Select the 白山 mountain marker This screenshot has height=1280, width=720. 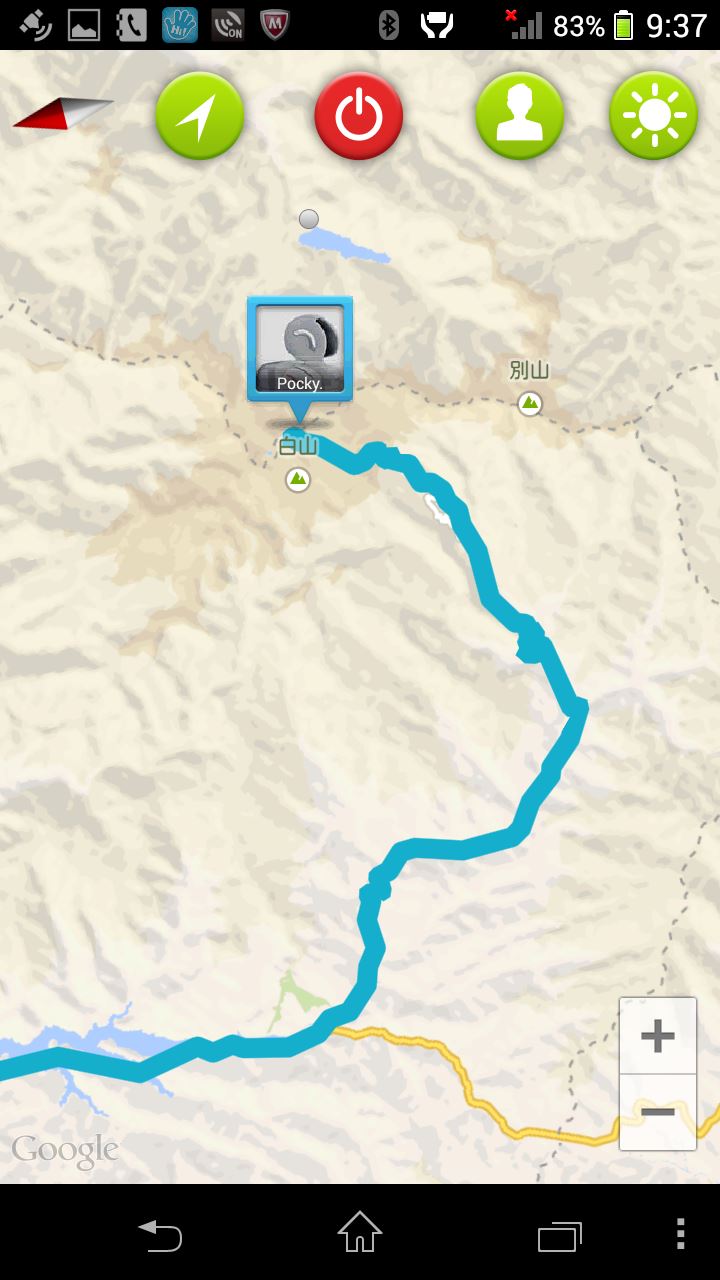point(298,480)
